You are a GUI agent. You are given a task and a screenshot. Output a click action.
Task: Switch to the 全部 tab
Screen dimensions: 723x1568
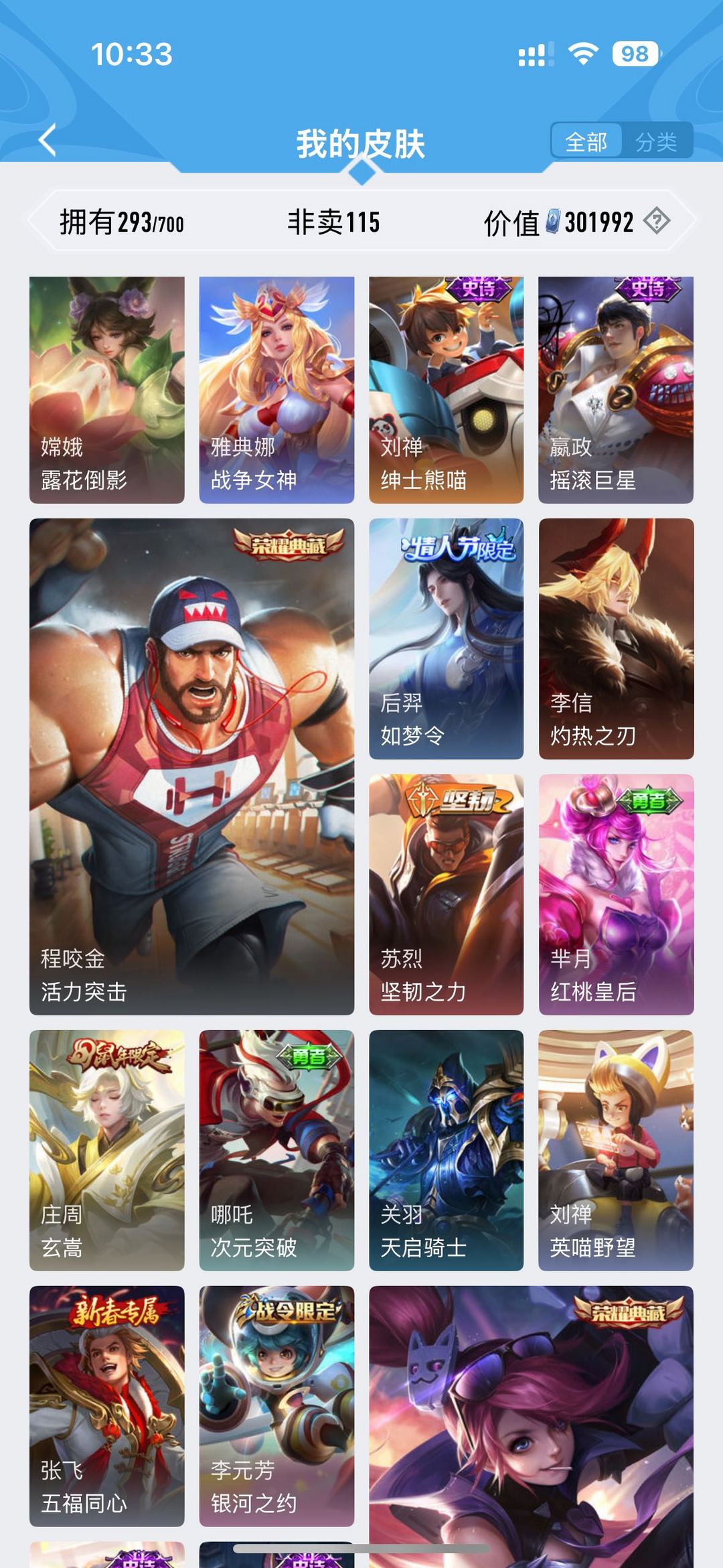[x=586, y=141]
